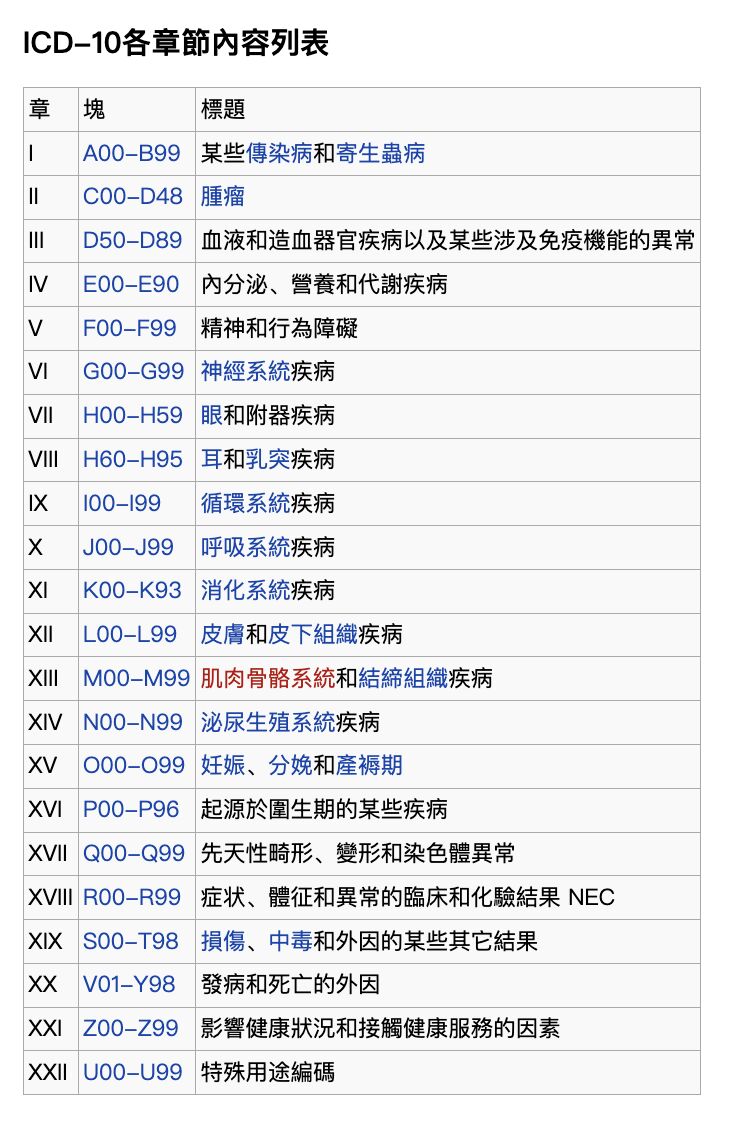Follow the 產褥期 link

pos(369,766)
